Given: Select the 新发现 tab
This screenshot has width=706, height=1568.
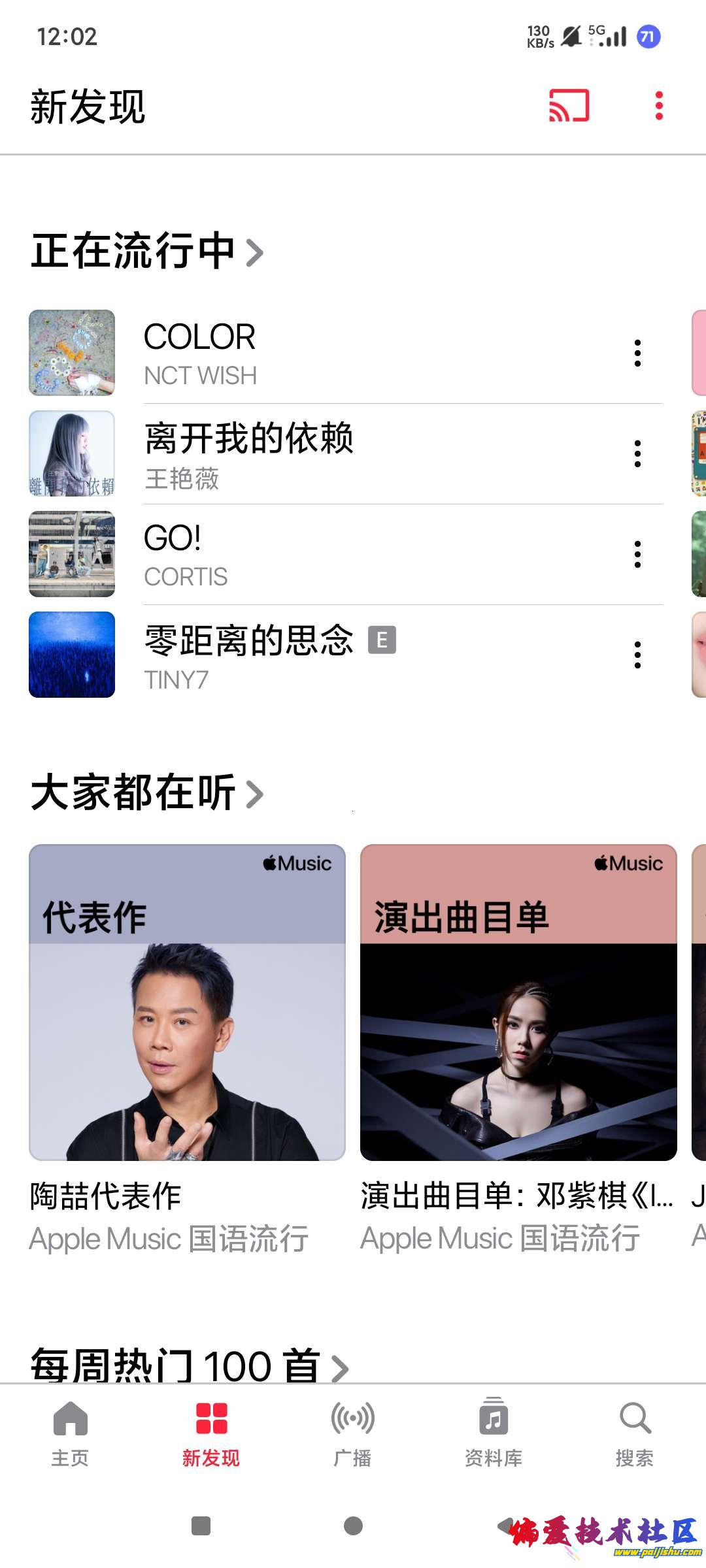Looking at the screenshot, I should coord(211,1431).
